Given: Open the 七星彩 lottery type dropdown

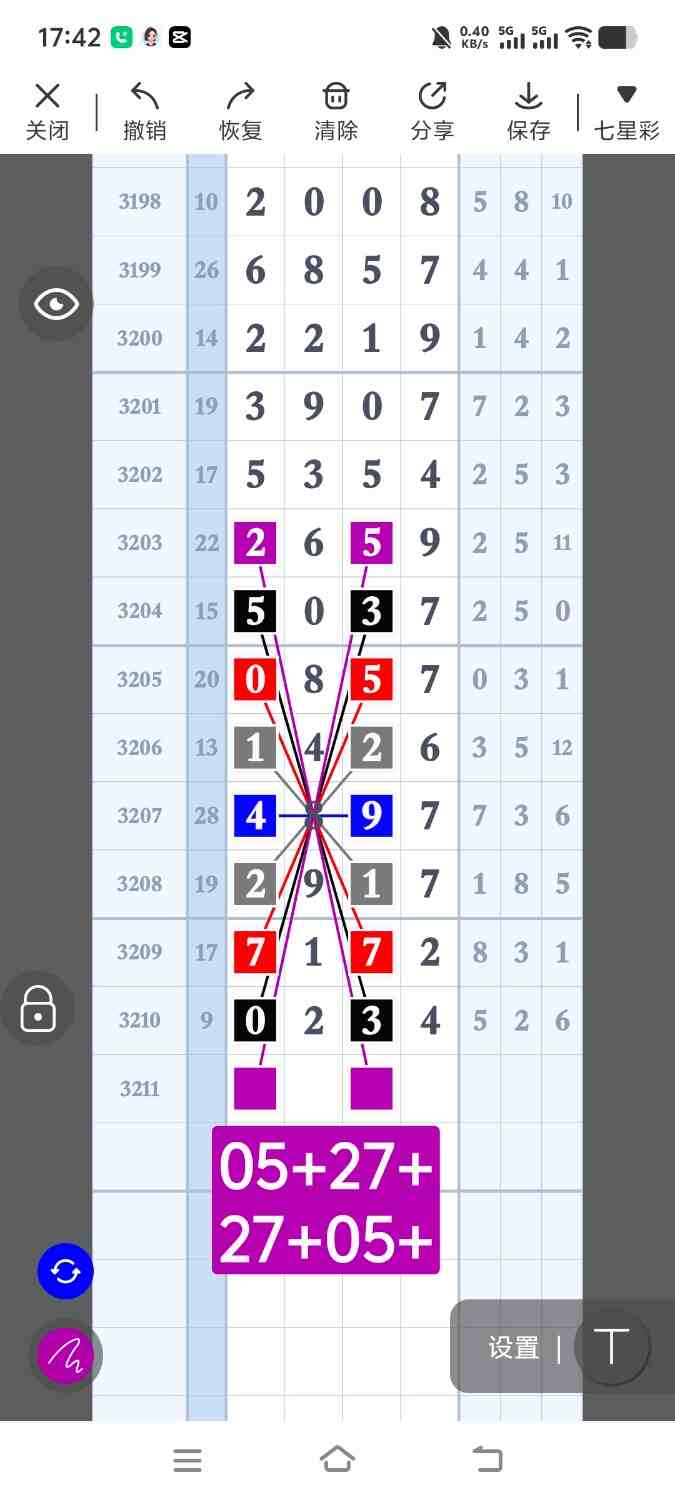Looking at the screenshot, I should click(x=627, y=111).
